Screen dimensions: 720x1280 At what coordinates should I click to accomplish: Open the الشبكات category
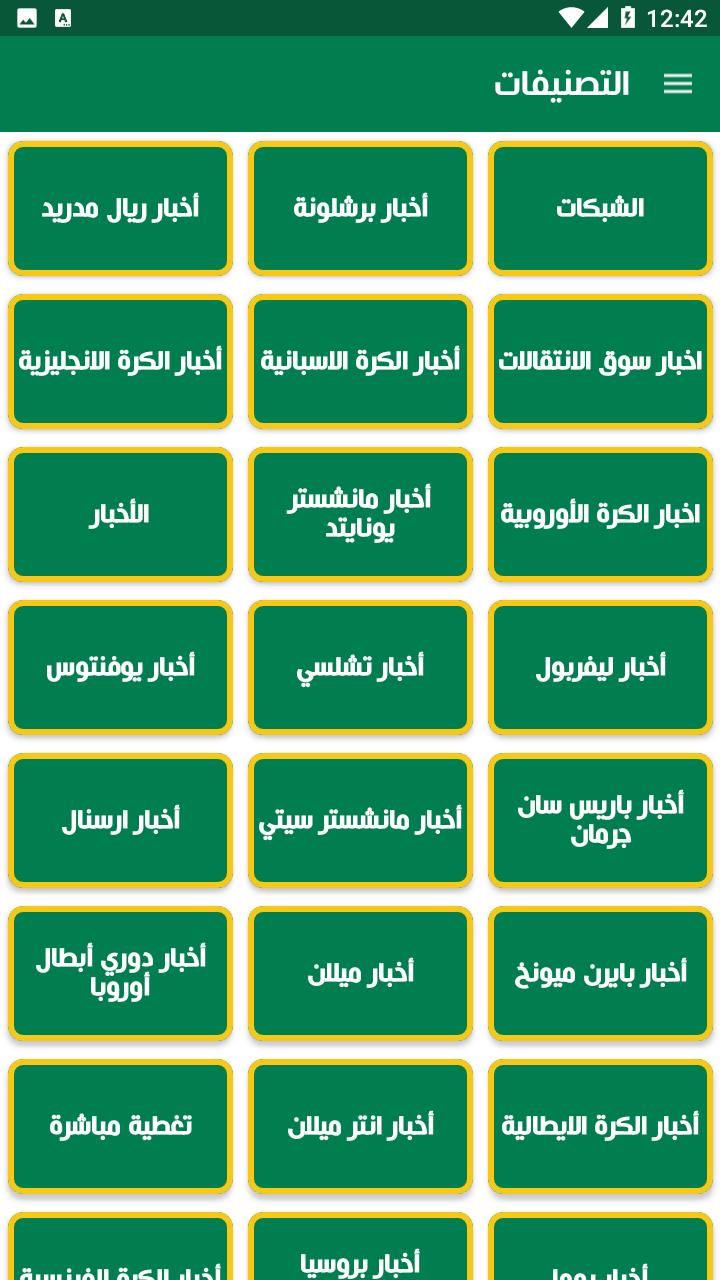600,208
